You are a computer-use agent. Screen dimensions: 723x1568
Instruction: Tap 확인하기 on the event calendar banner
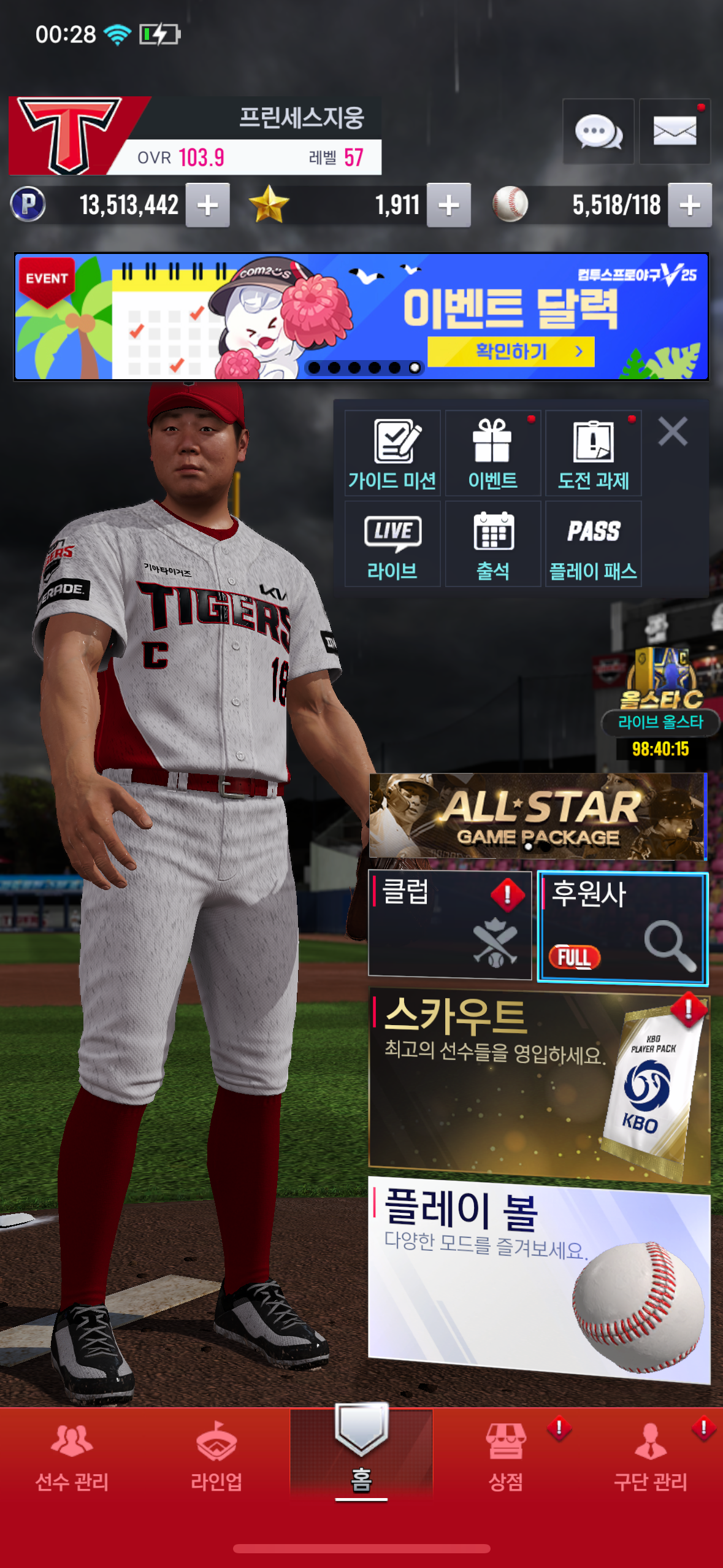(511, 352)
